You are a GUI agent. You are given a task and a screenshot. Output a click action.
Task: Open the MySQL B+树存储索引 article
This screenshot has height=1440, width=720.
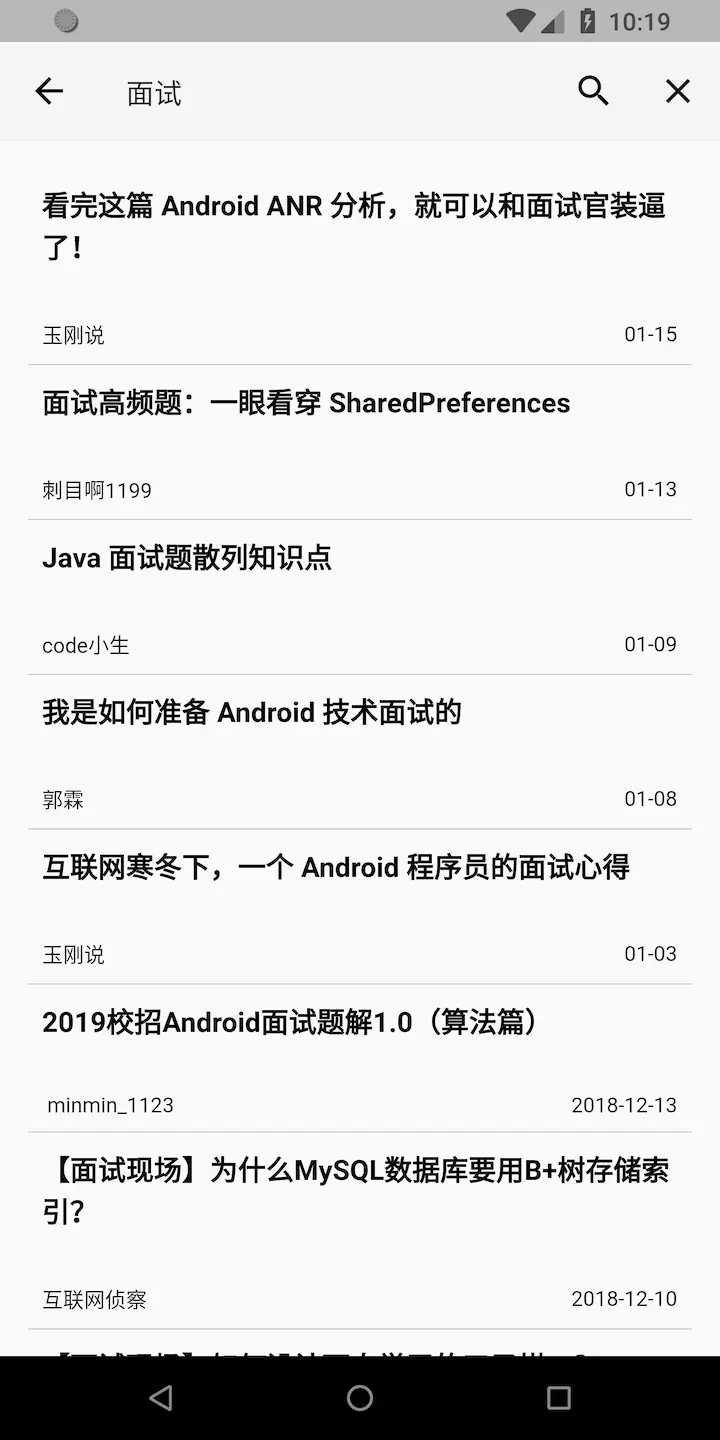(356, 1191)
